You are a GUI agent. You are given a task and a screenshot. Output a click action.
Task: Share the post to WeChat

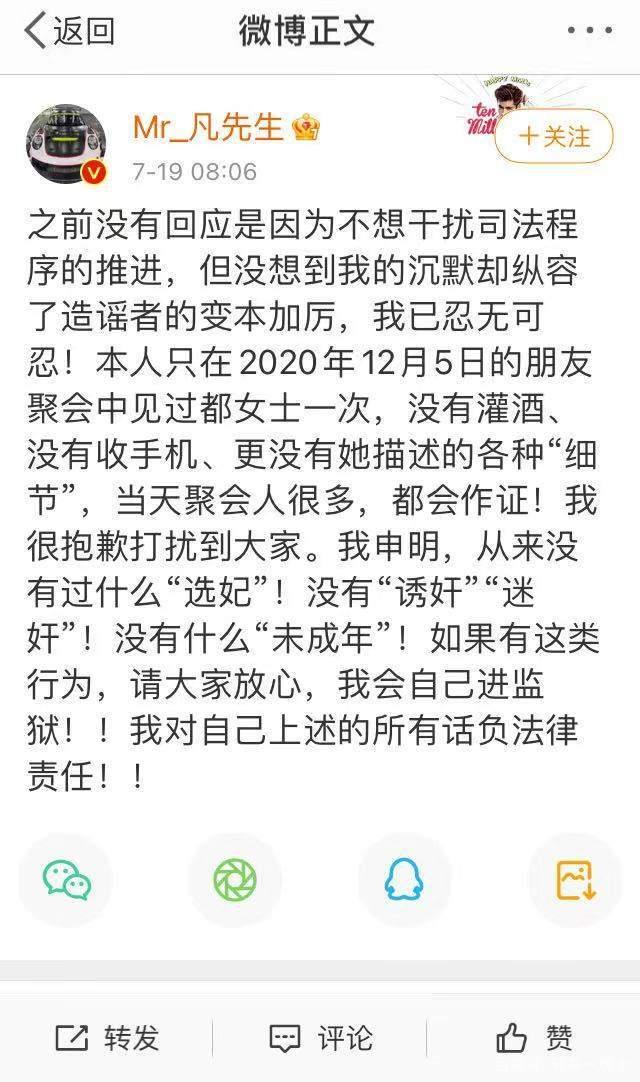(x=66, y=880)
